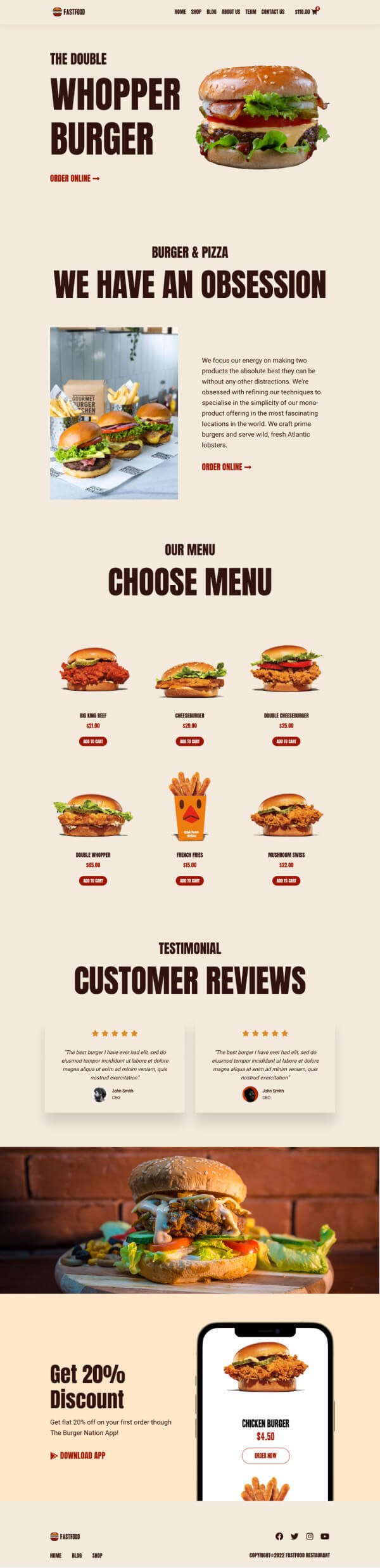This screenshot has height=1568, width=380.
Task: Tap Order Online below the obsession paragraph
Action: [226, 467]
